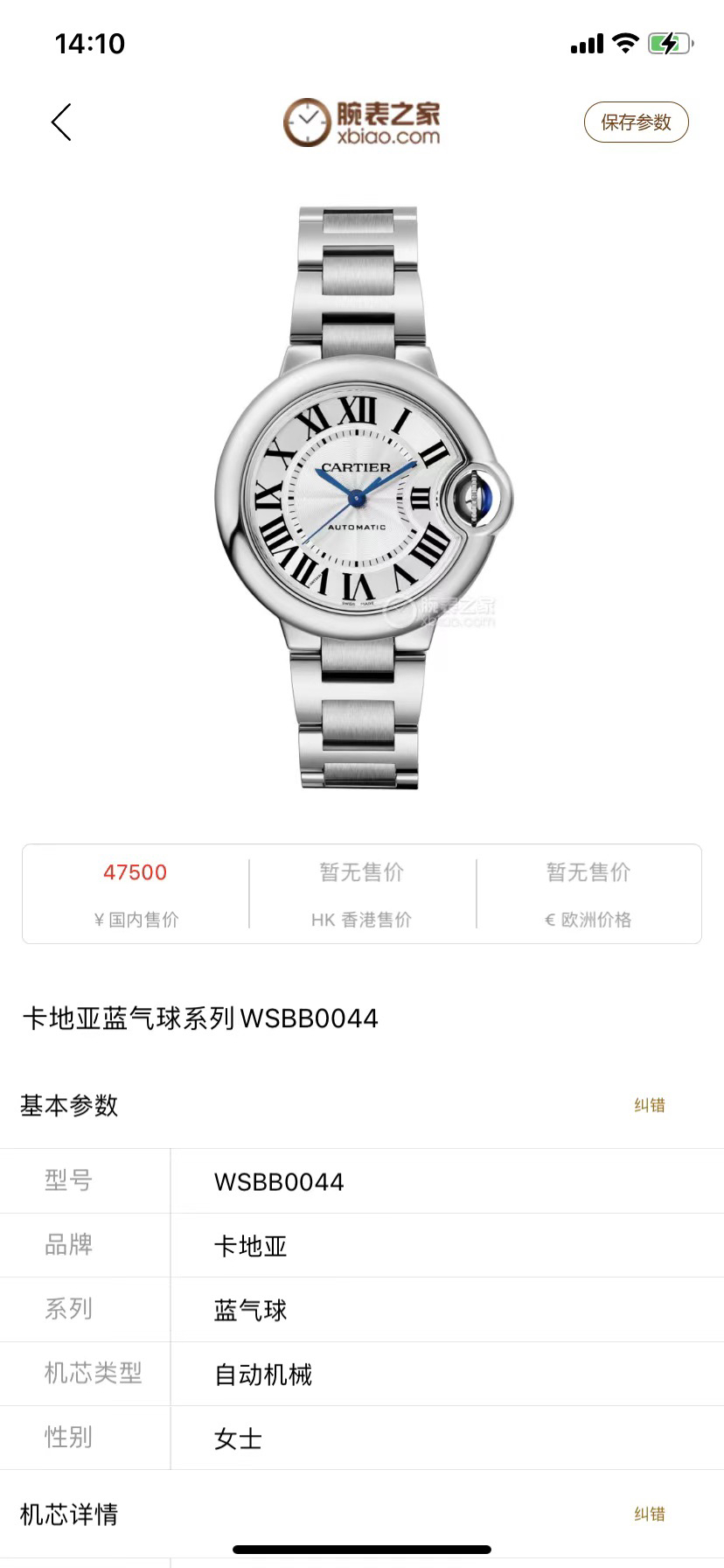Go back using the arrow icon

pyautogui.click(x=61, y=122)
